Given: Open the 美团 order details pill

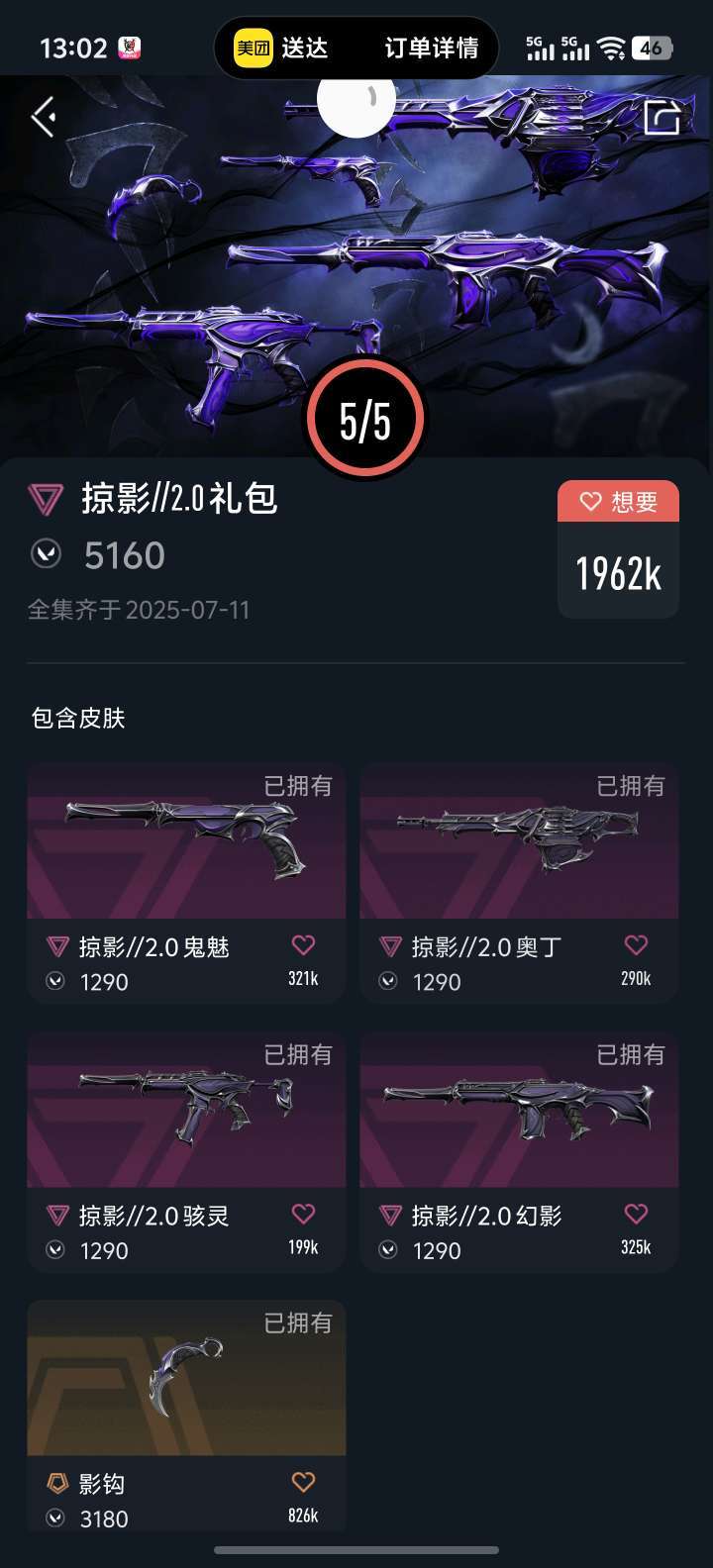Looking at the screenshot, I should click(x=356, y=48).
